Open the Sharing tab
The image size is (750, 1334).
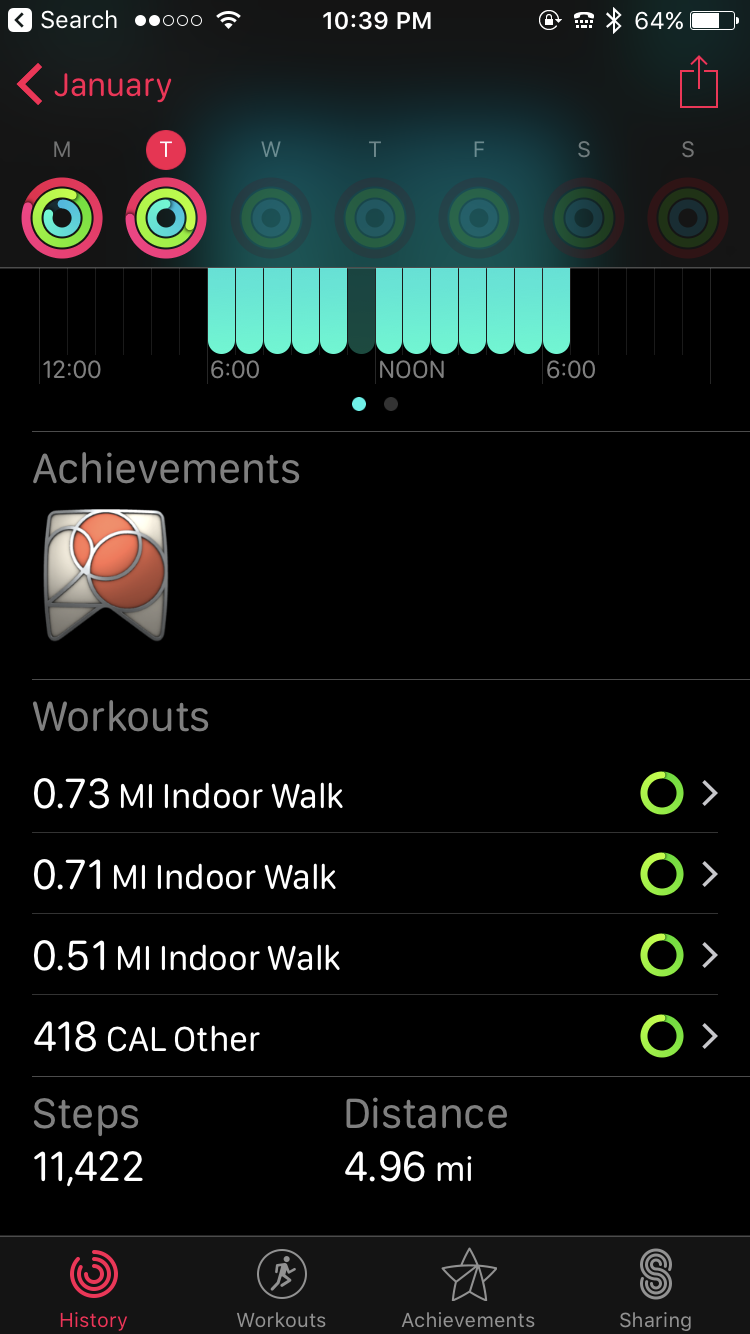[x=655, y=1288]
